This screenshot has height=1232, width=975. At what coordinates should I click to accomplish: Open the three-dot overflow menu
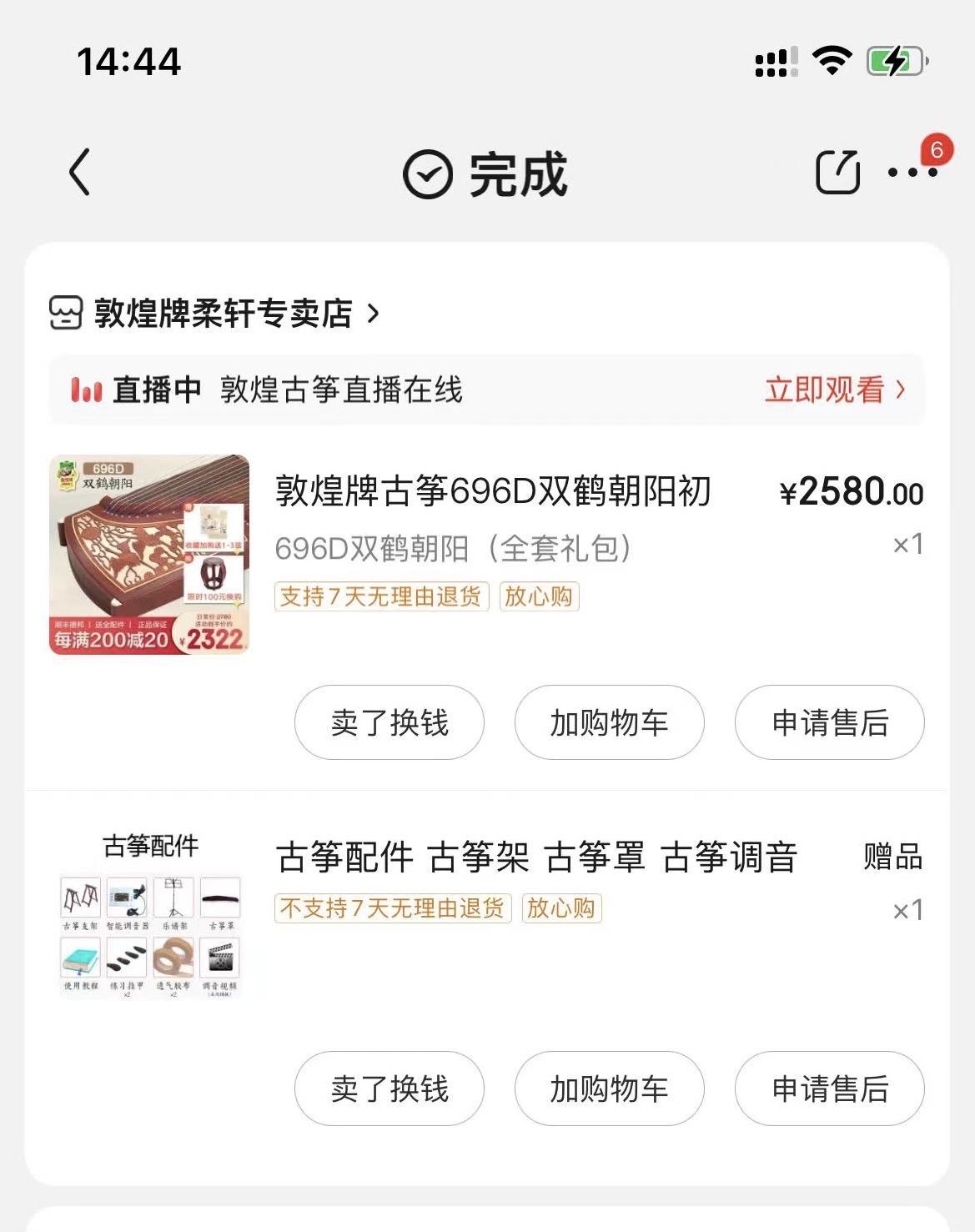coord(912,173)
